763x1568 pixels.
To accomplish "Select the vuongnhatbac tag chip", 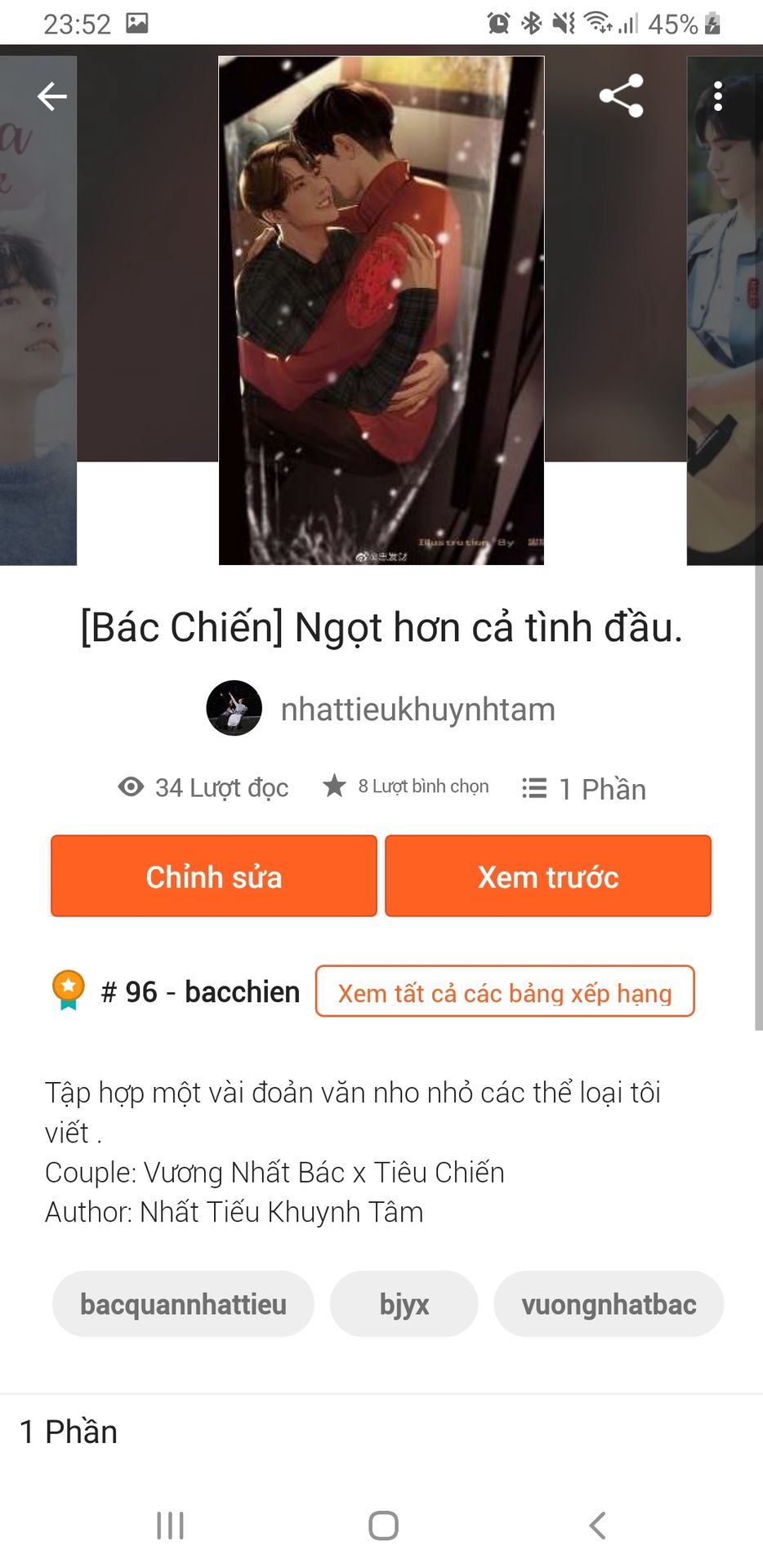I will (609, 1304).
